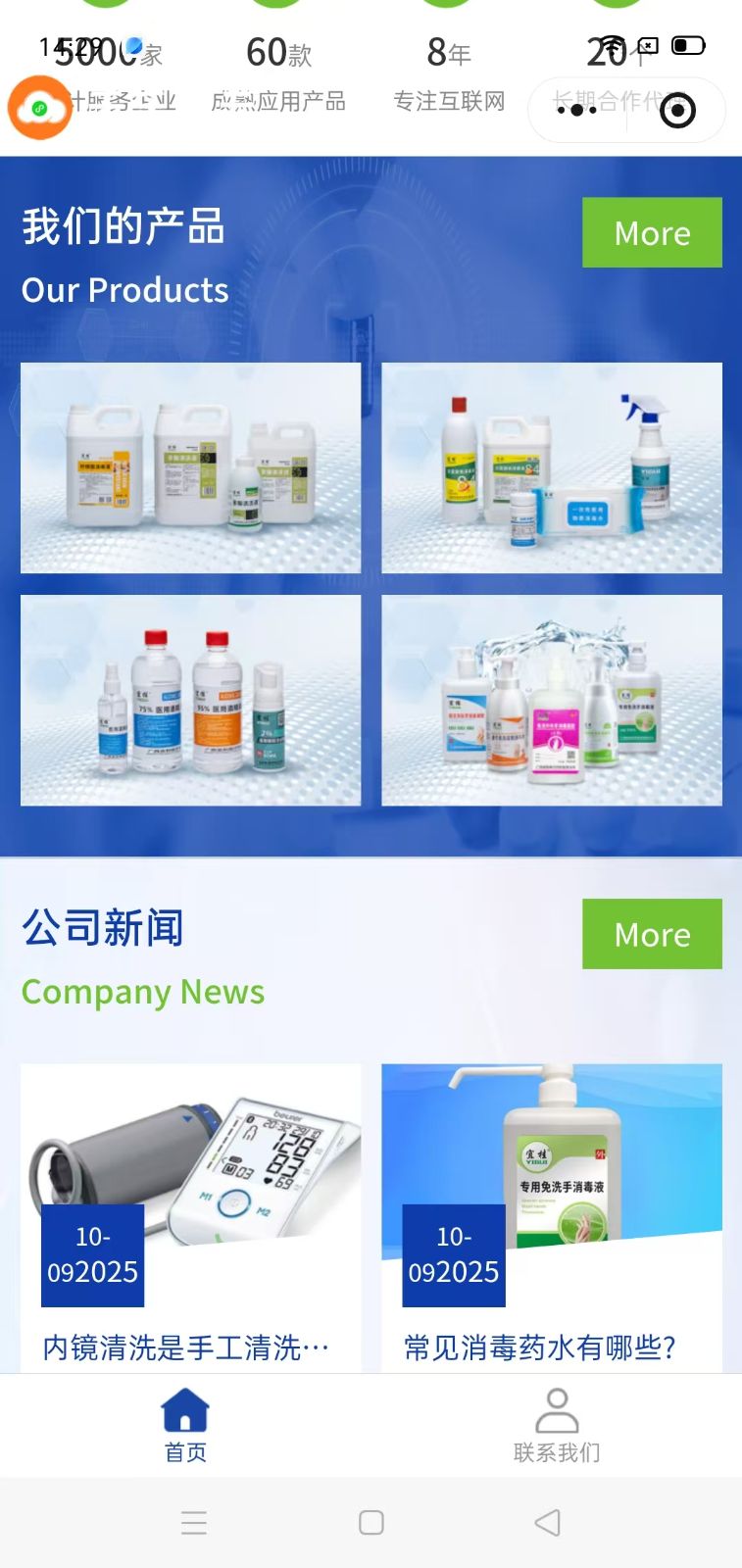Image resolution: width=742 pixels, height=1568 pixels.
Task: Open the product tile with 75% medical alcohol bottles
Action: tap(190, 701)
